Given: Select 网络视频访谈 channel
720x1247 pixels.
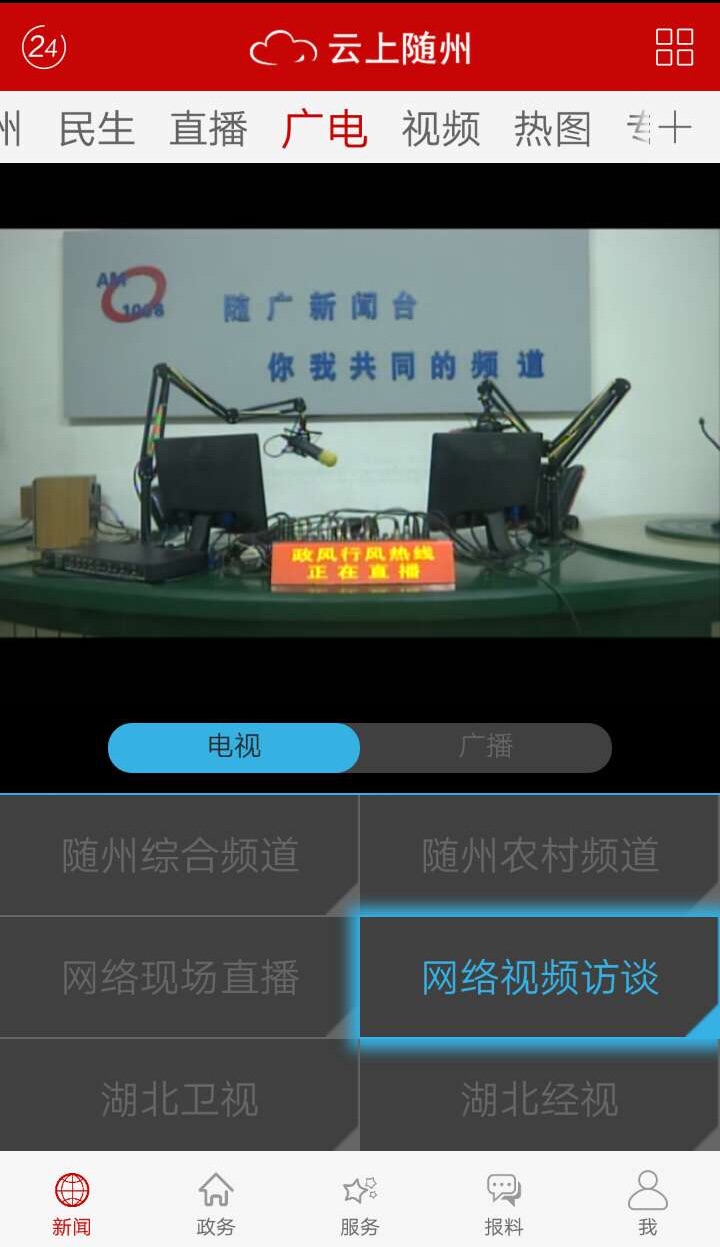Looking at the screenshot, I should click(540, 977).
